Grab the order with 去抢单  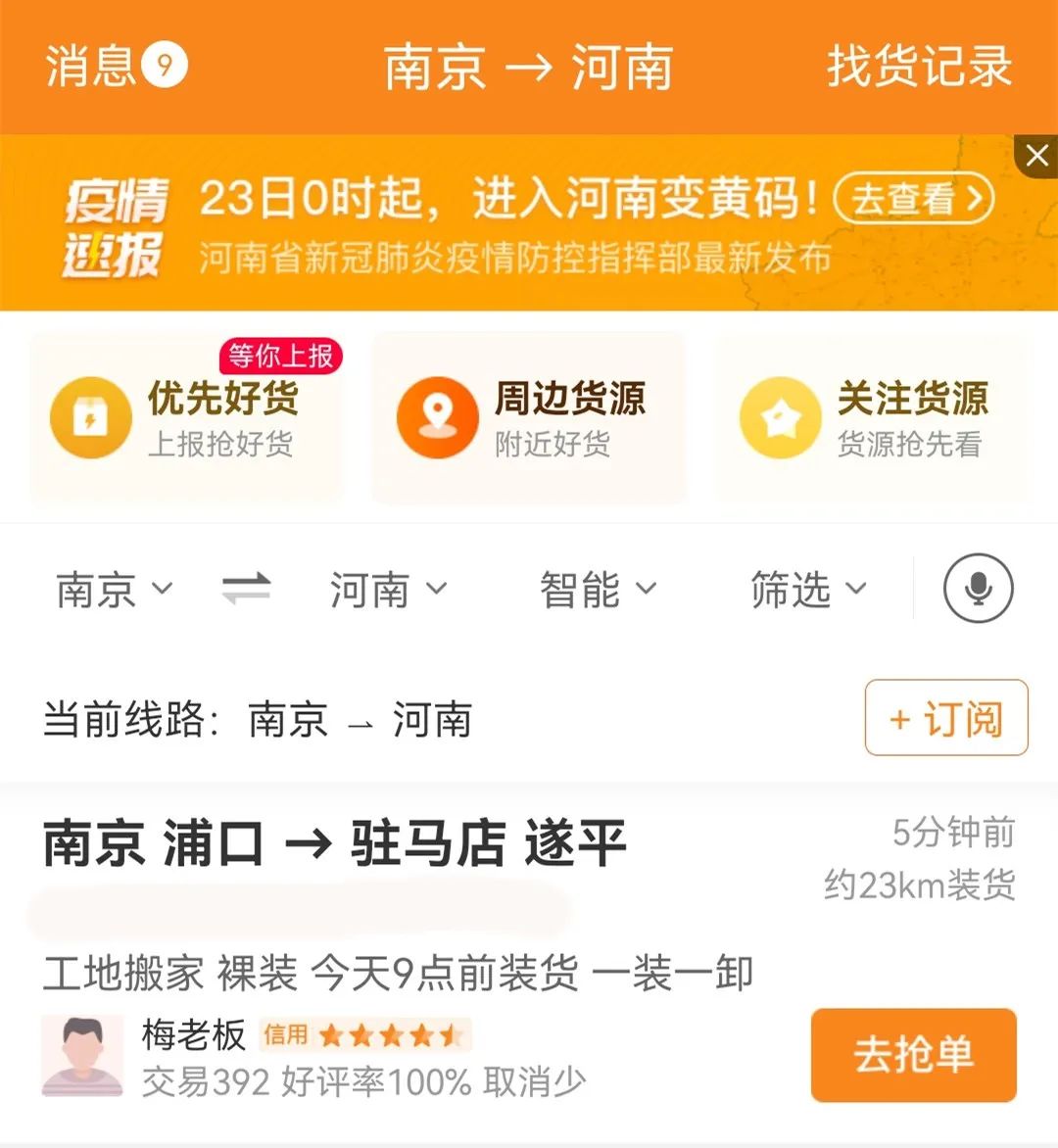(913, 1055)
